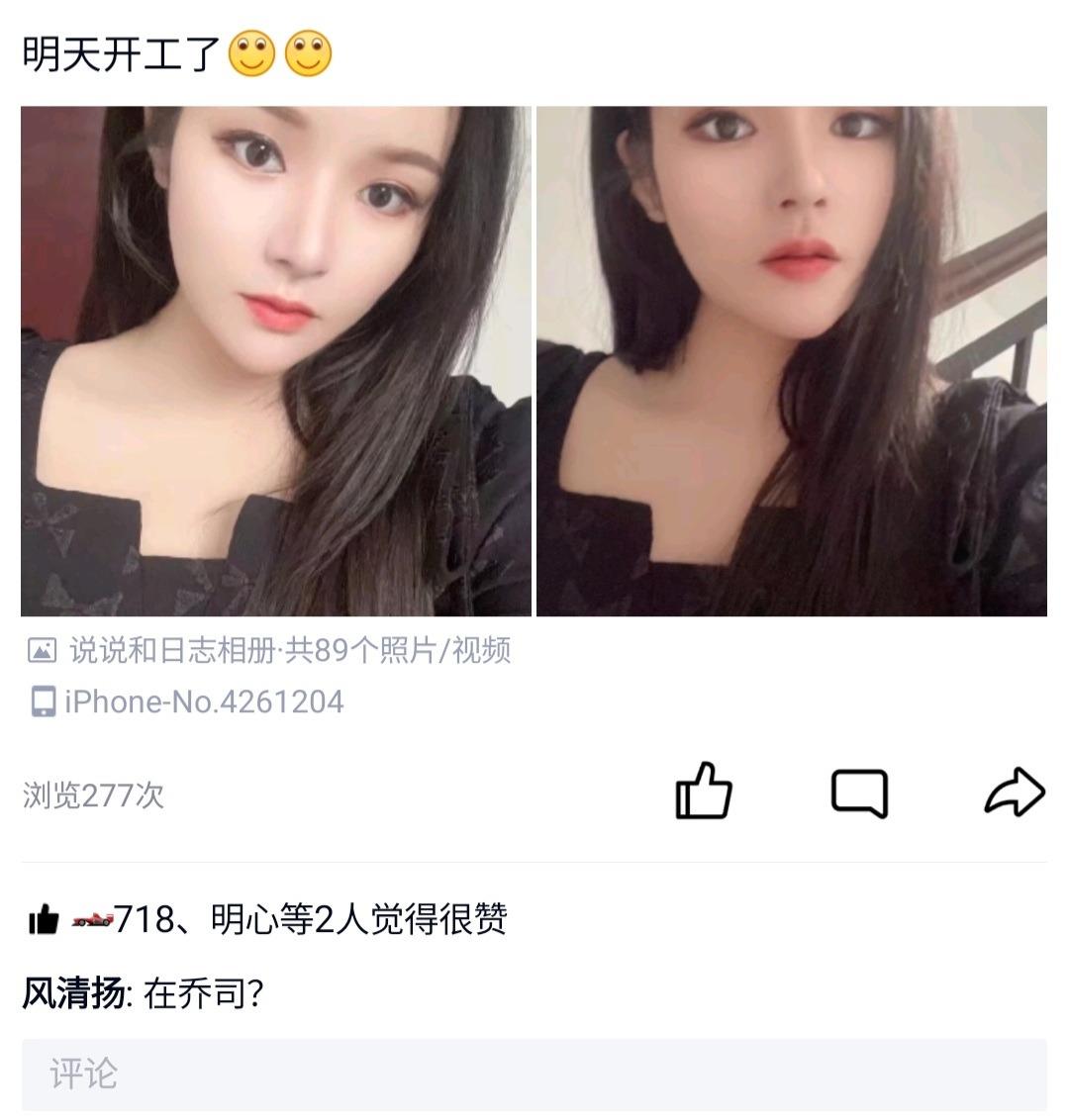Viewport: 1069px width, 1120px height.
Task: Open the second photo in the post
Action: [x=791, y=361]
